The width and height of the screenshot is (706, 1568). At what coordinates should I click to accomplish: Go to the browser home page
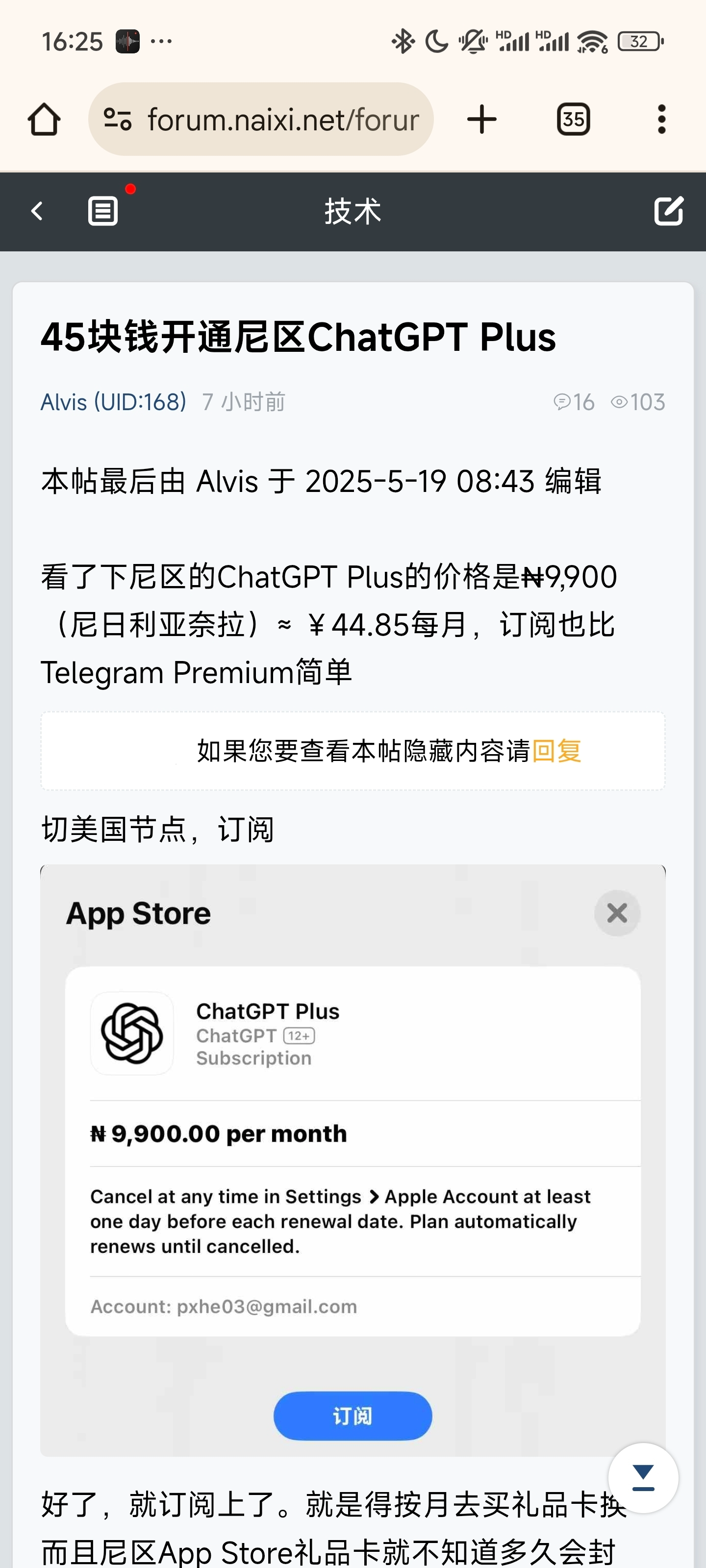44,119
